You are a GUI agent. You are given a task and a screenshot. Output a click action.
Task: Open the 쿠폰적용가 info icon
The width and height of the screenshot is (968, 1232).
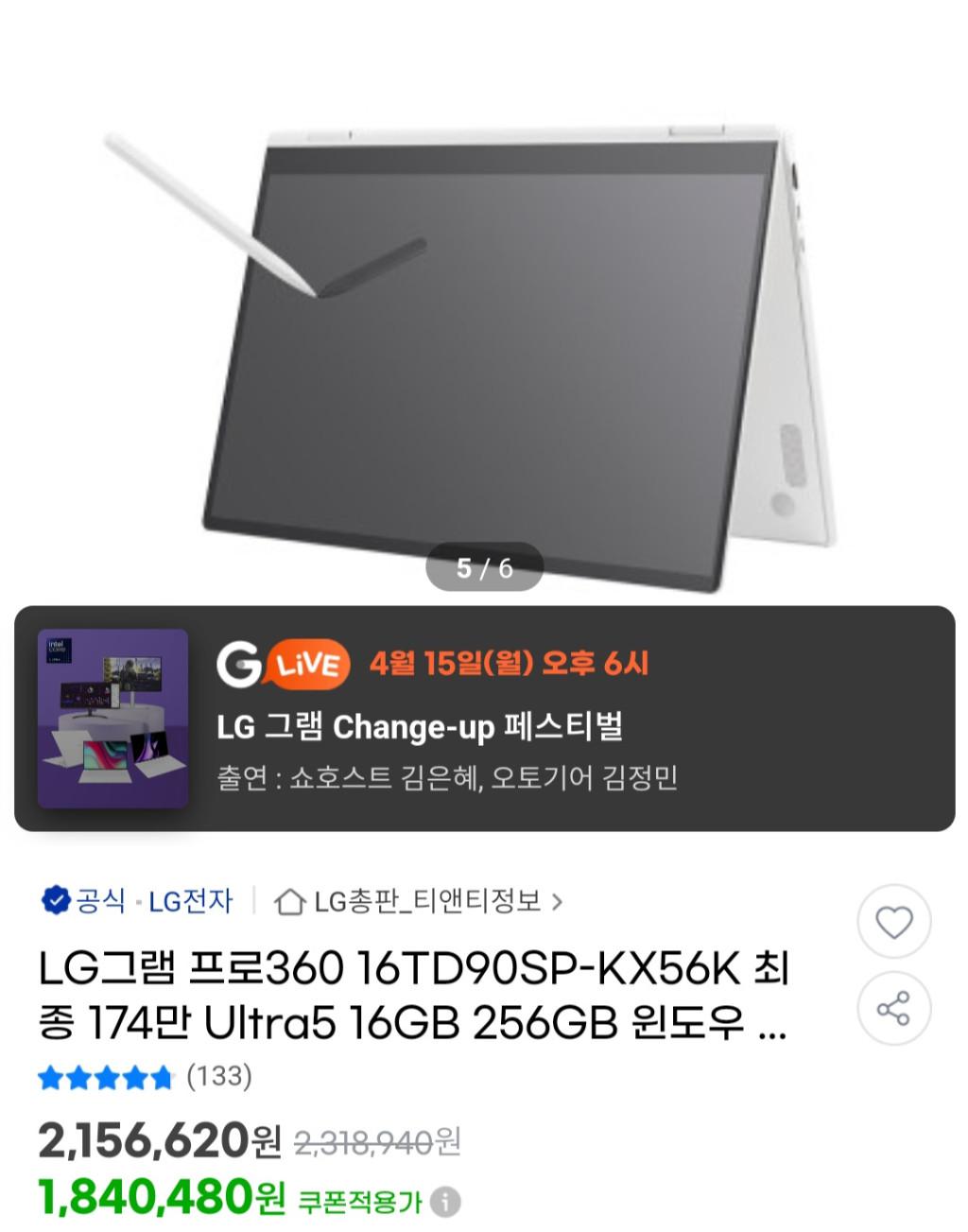pyautogui.click(x=445, y=1203)
